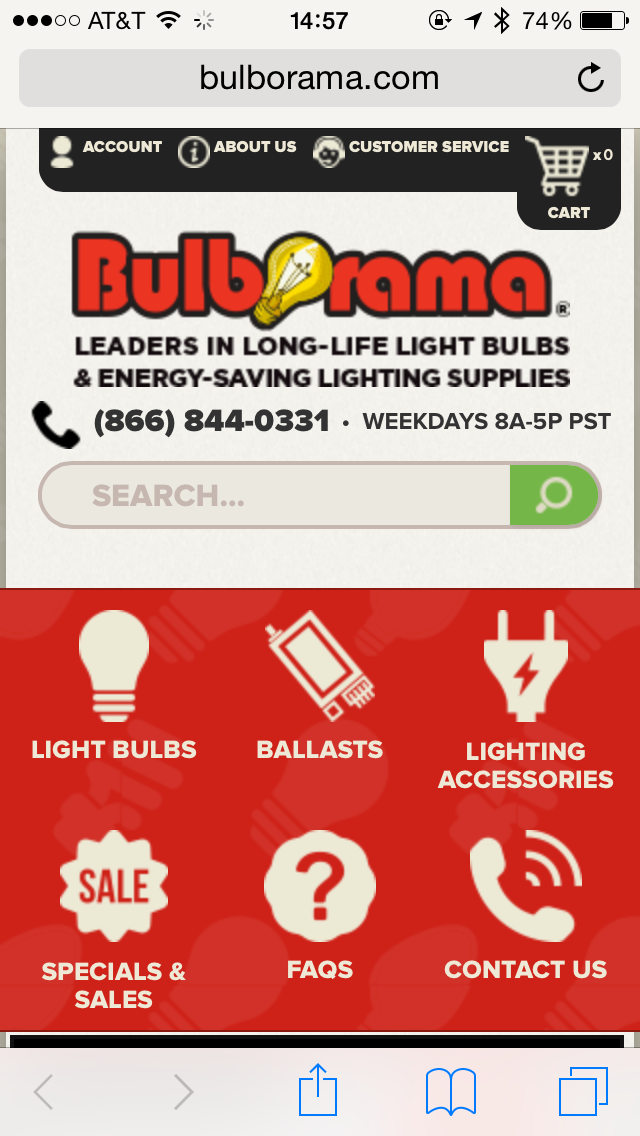Image resolution: width=640 pixels, height=1136 pixels.
Task: Go to About Us
Action: pos(238,148)
